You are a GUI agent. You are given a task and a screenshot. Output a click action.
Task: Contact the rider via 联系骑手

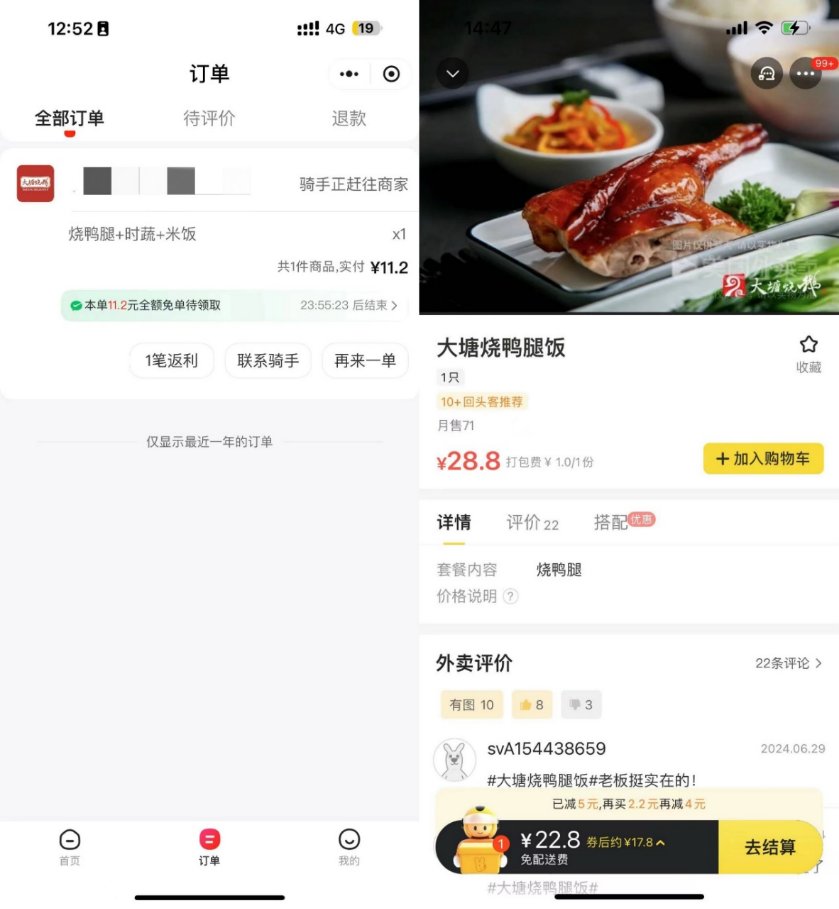click(x=268, y=361)
